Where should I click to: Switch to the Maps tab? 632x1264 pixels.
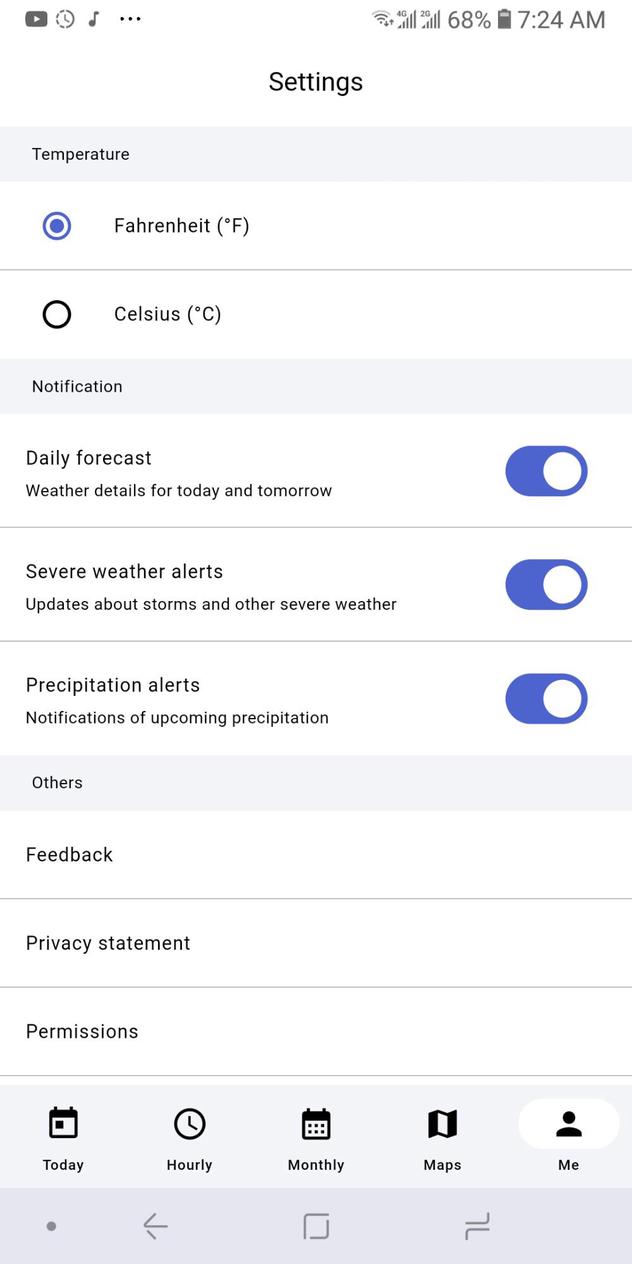click(442, 1138)
